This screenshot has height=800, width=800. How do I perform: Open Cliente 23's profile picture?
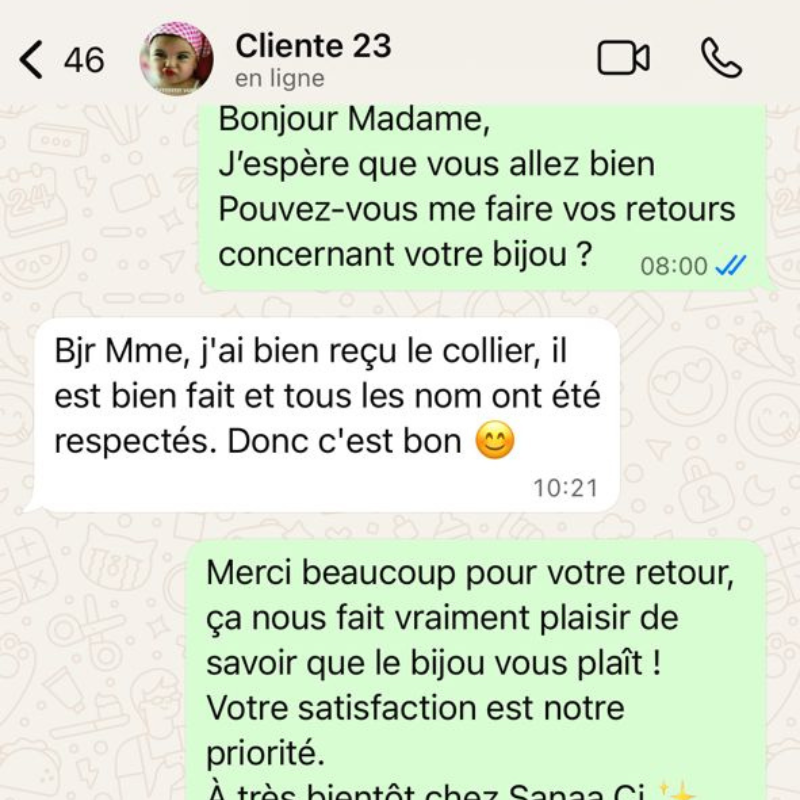pos(176,58)
